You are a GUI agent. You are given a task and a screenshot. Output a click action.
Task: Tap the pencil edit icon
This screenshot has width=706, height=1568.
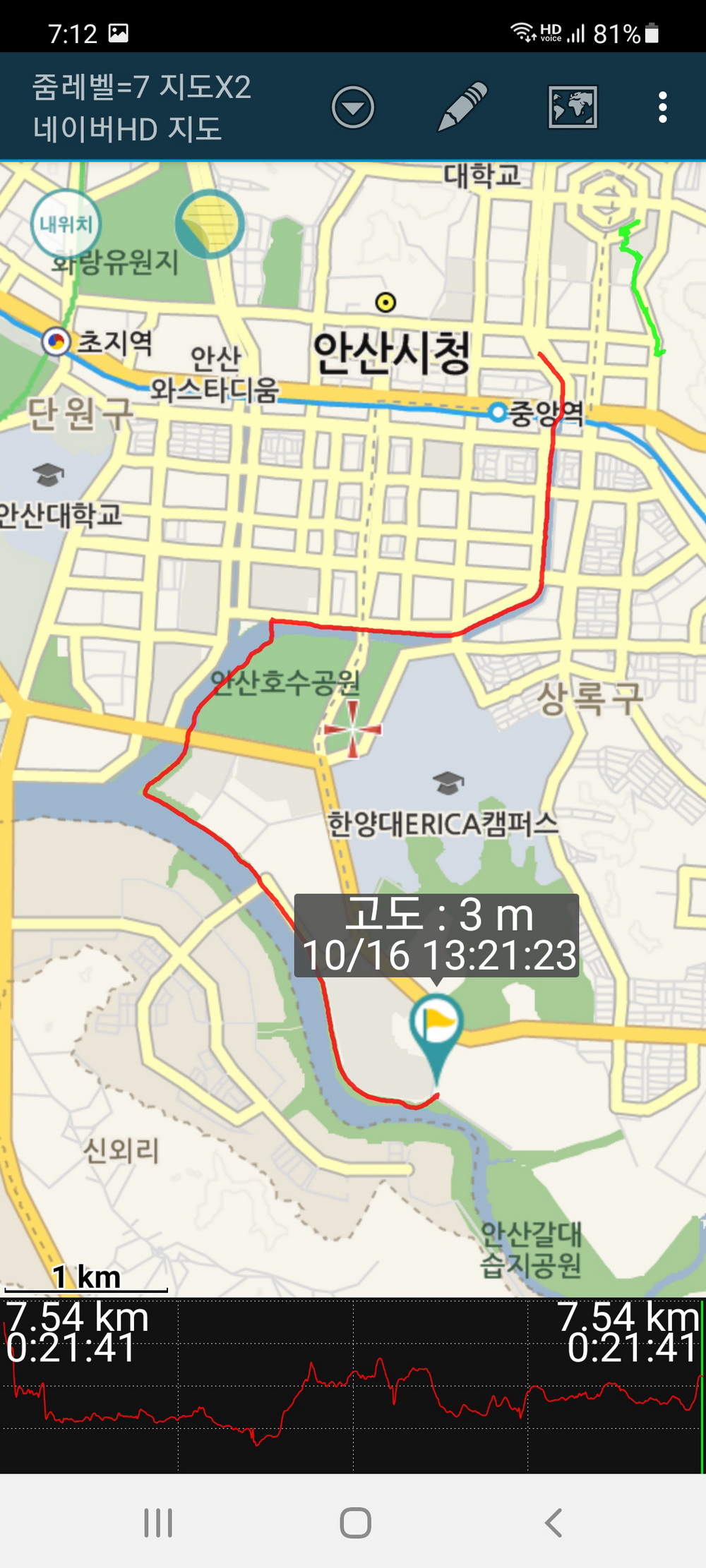pos(462,107)
